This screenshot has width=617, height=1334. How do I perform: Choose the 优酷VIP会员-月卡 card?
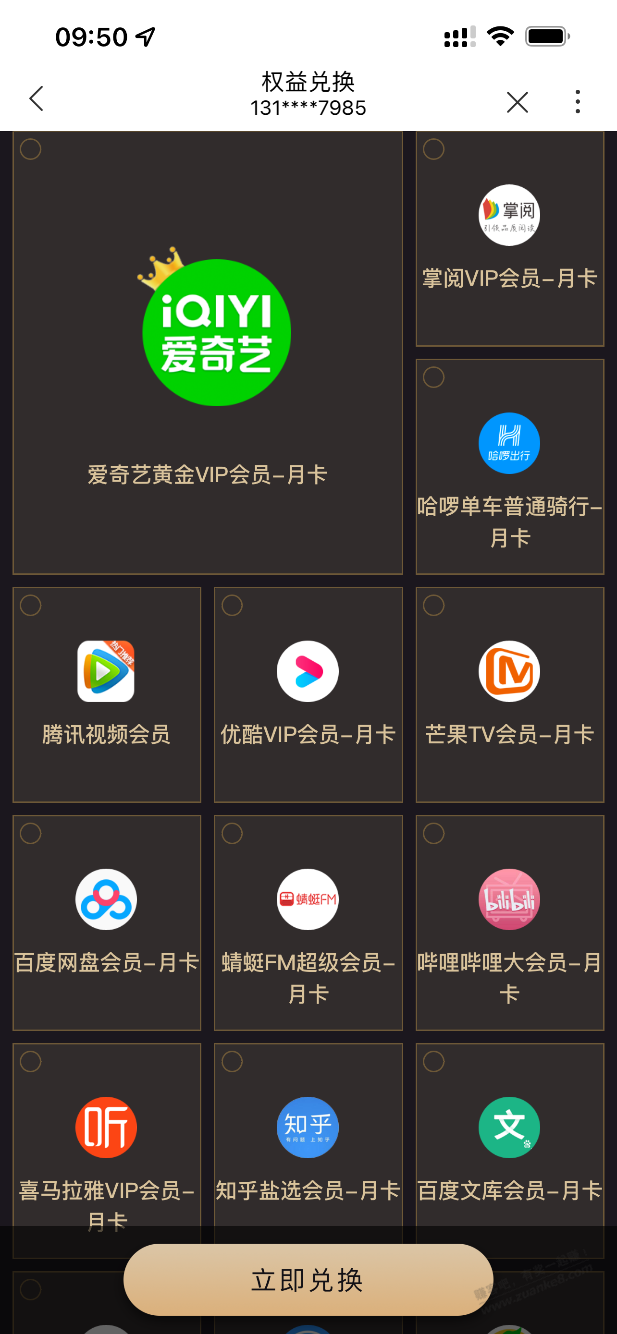point(308,694)
